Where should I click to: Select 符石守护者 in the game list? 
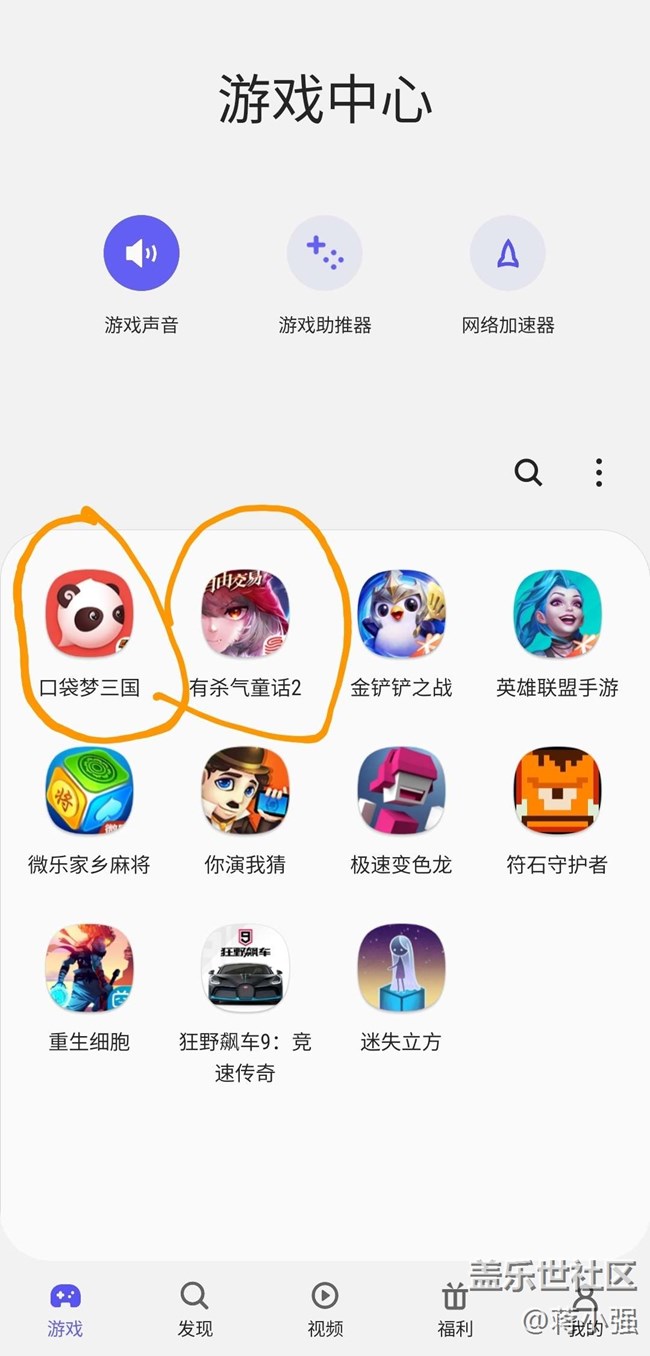pos(557,791)
